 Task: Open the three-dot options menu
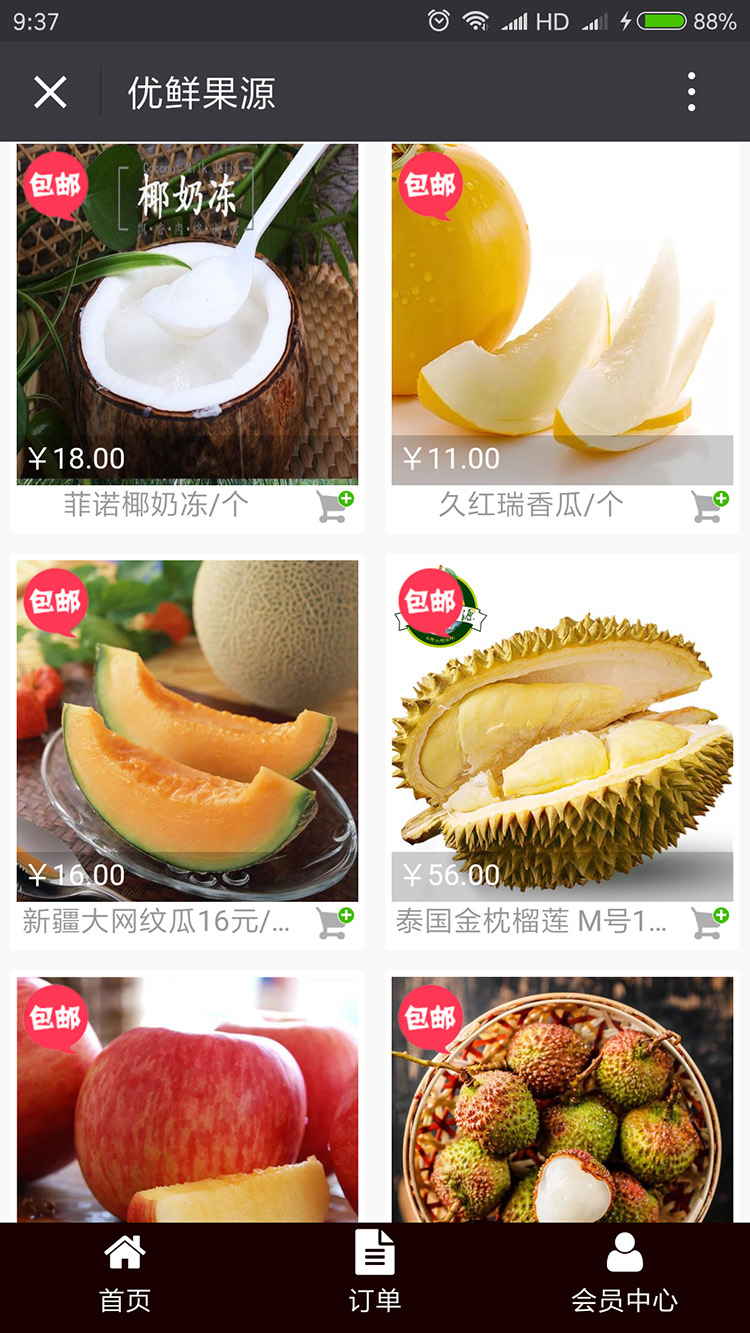pyautogui.click(x=690, y=91)
